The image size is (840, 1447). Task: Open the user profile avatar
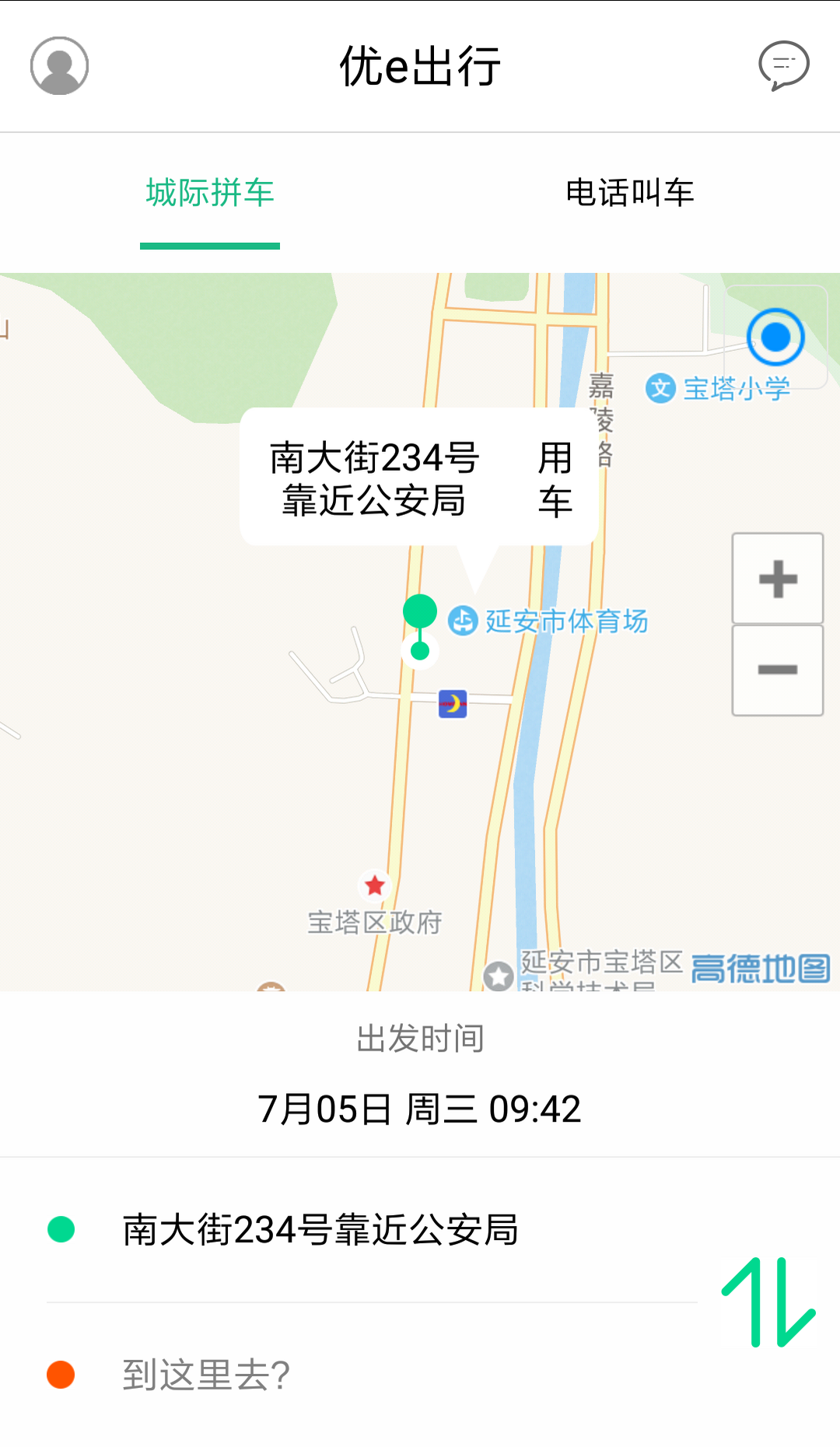59,66
